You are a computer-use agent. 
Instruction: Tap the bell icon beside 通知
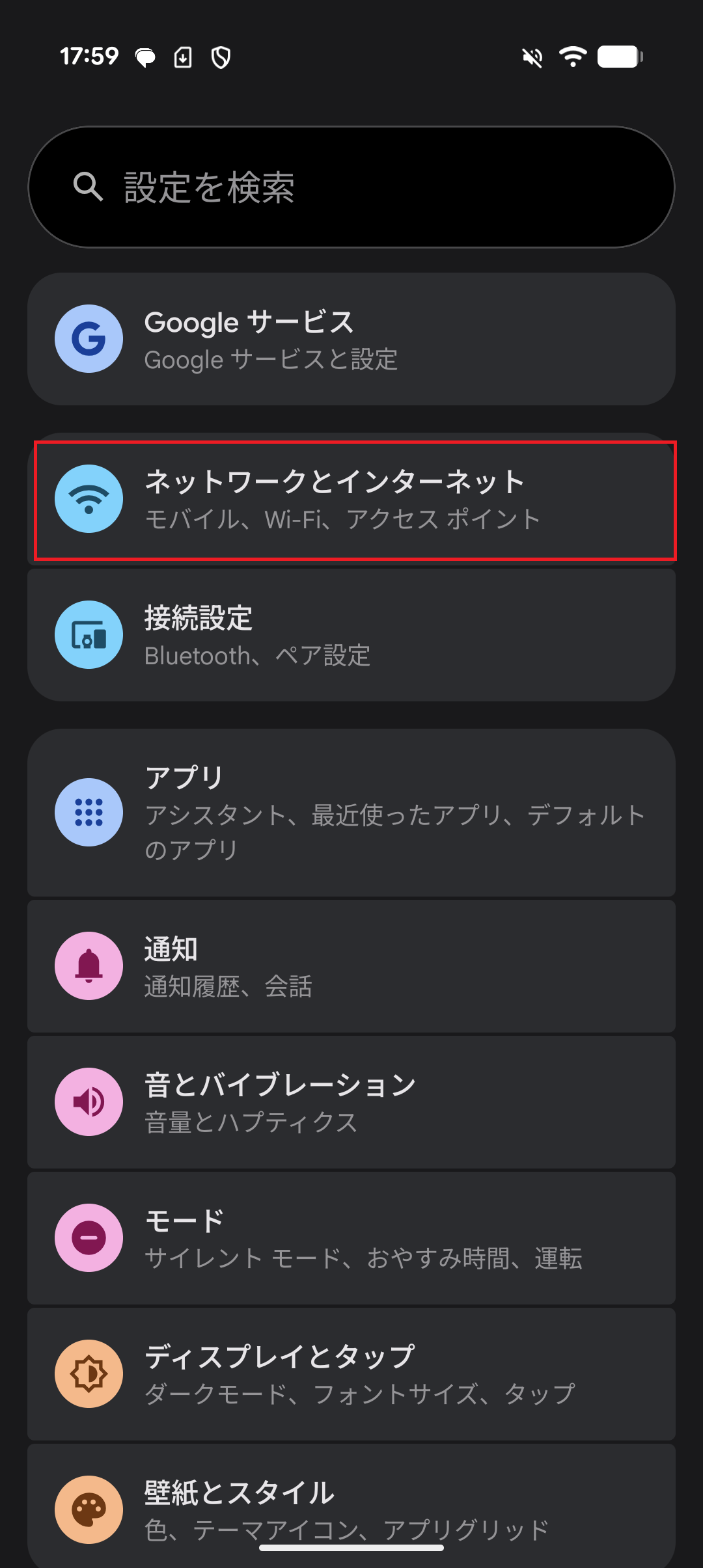pyautogui.click(x=89, y=966)
